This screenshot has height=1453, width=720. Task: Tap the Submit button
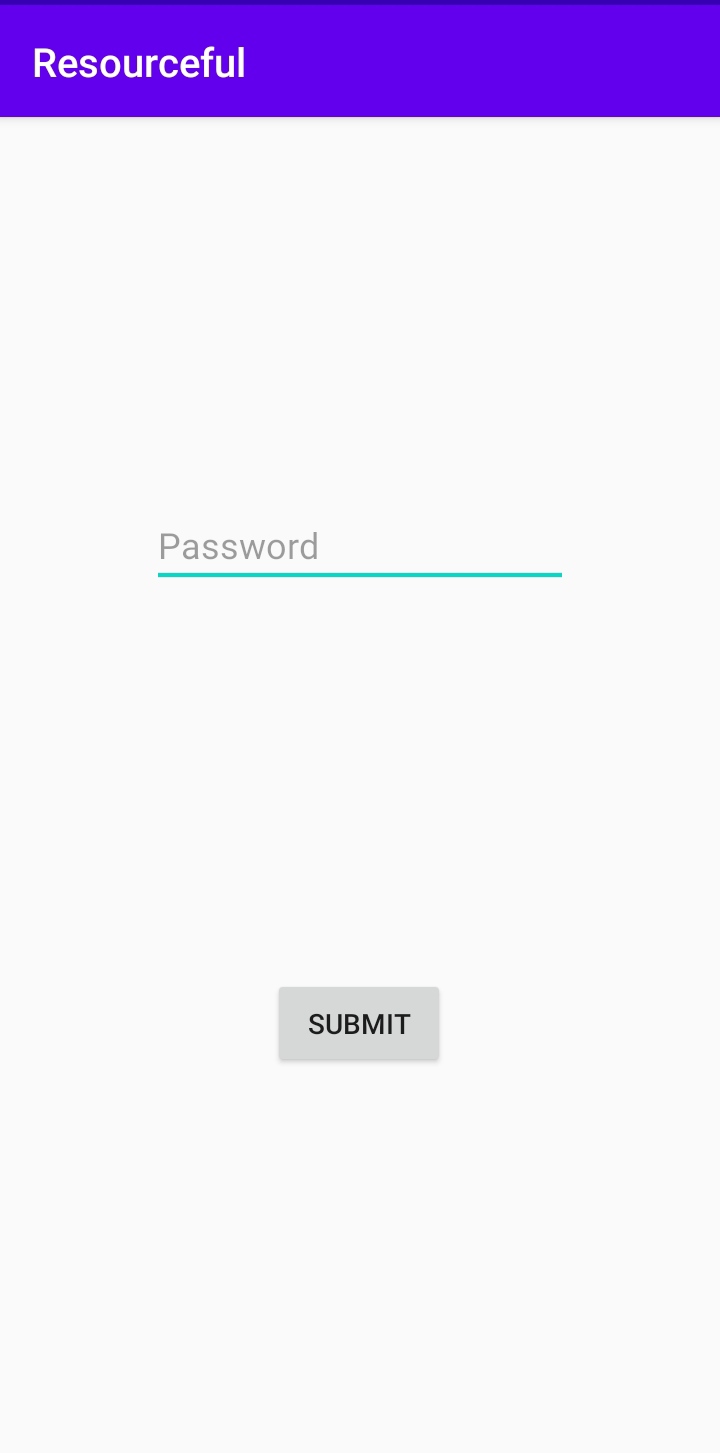[359, 1023]
